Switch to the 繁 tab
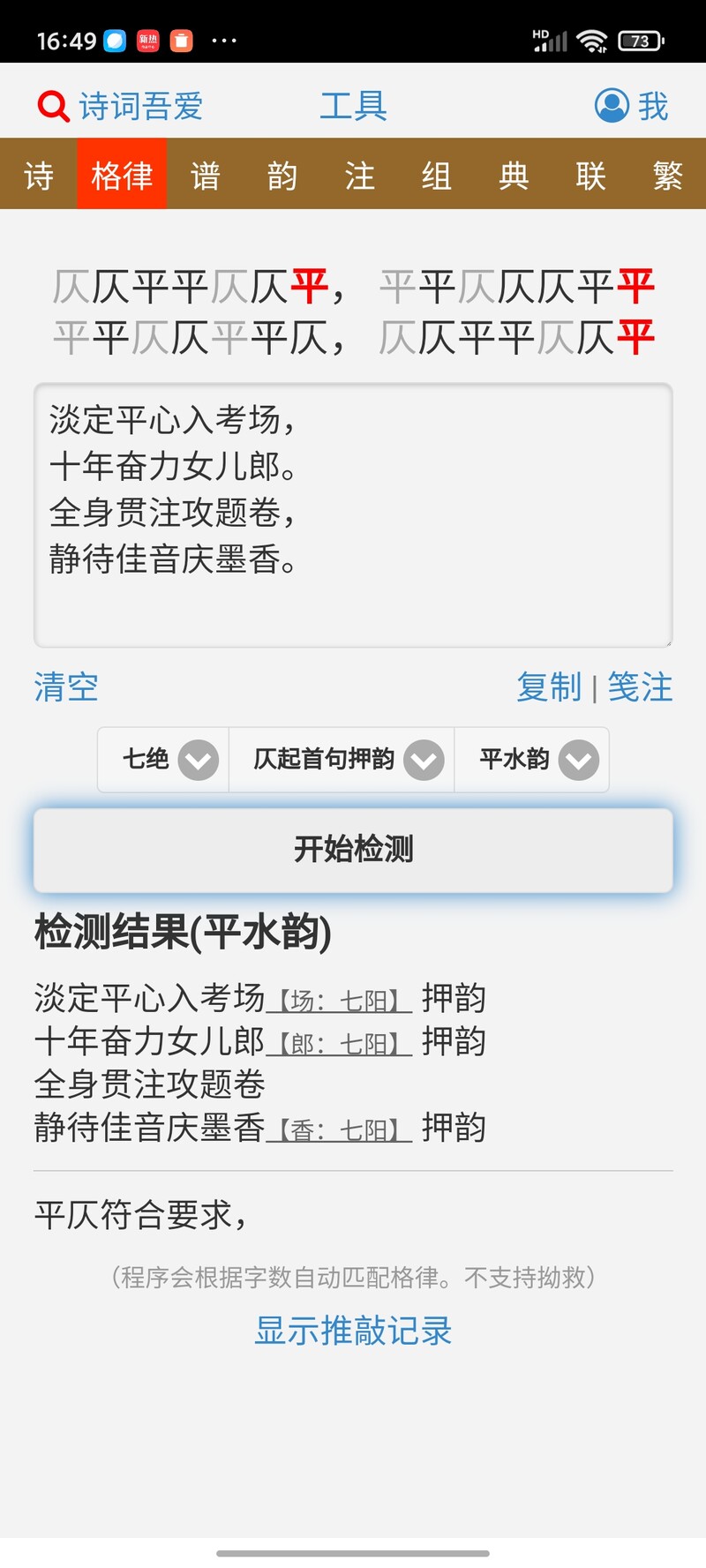706x1568 pixels. point(668,175)
